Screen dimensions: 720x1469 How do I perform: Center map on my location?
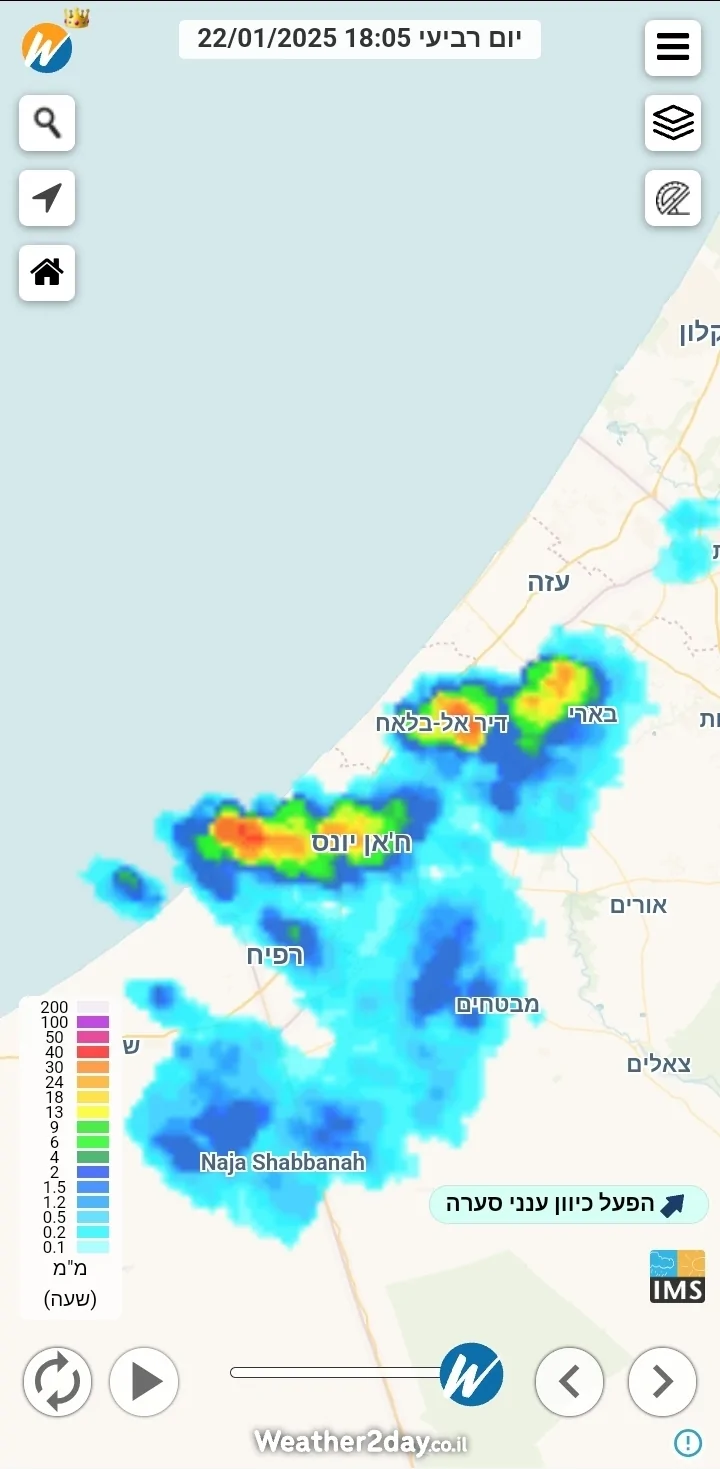click(47, 198)
